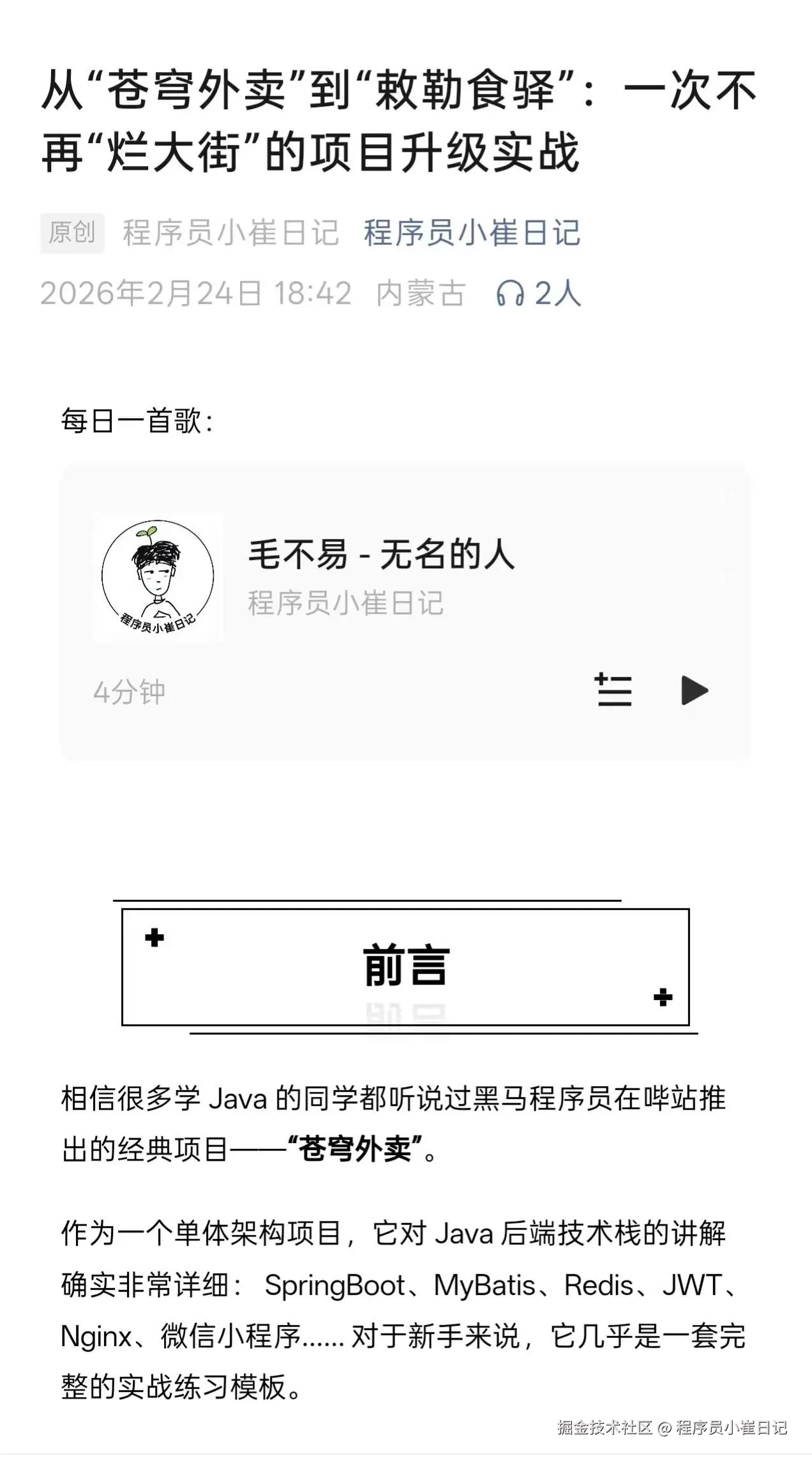This screenshot has height=1461, width=812.
Task: Play the song 毛不易 - 无名的人
Action: pyautogui.click(x=694, y=690)
